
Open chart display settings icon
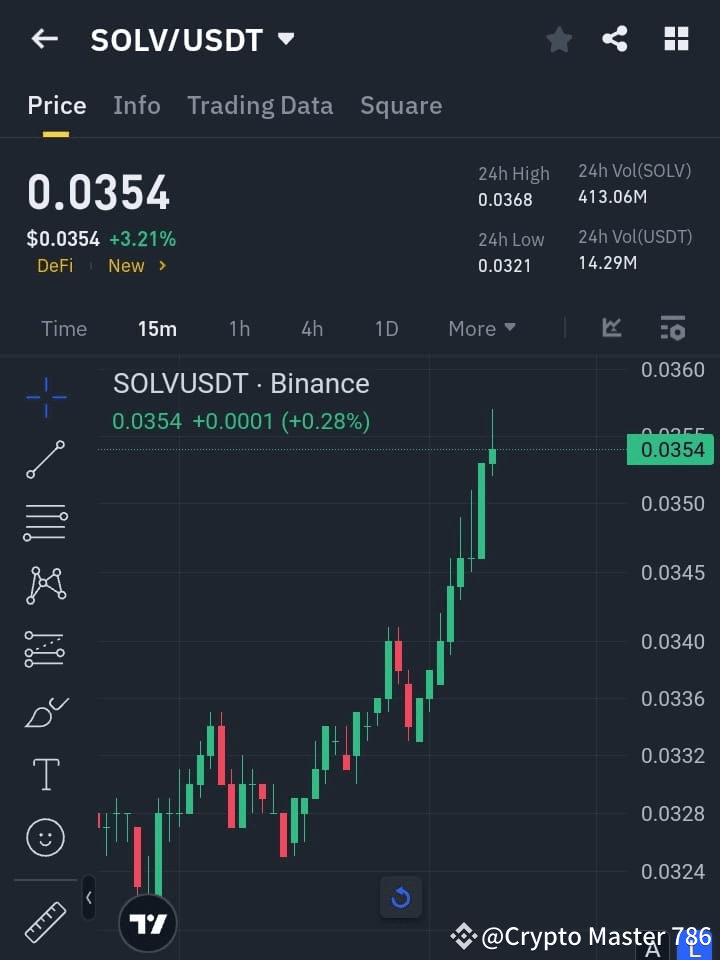pos(672,328)
